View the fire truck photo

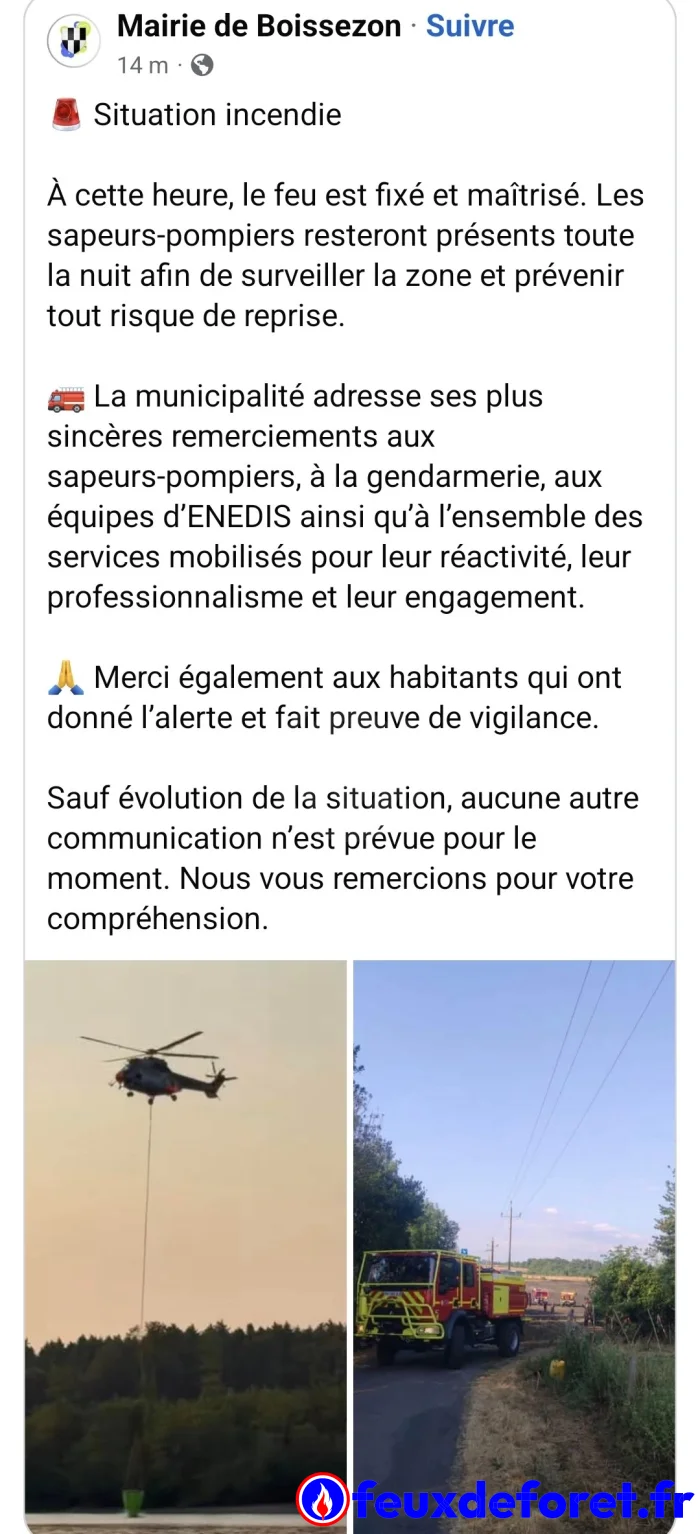(x=514, y=1246)
